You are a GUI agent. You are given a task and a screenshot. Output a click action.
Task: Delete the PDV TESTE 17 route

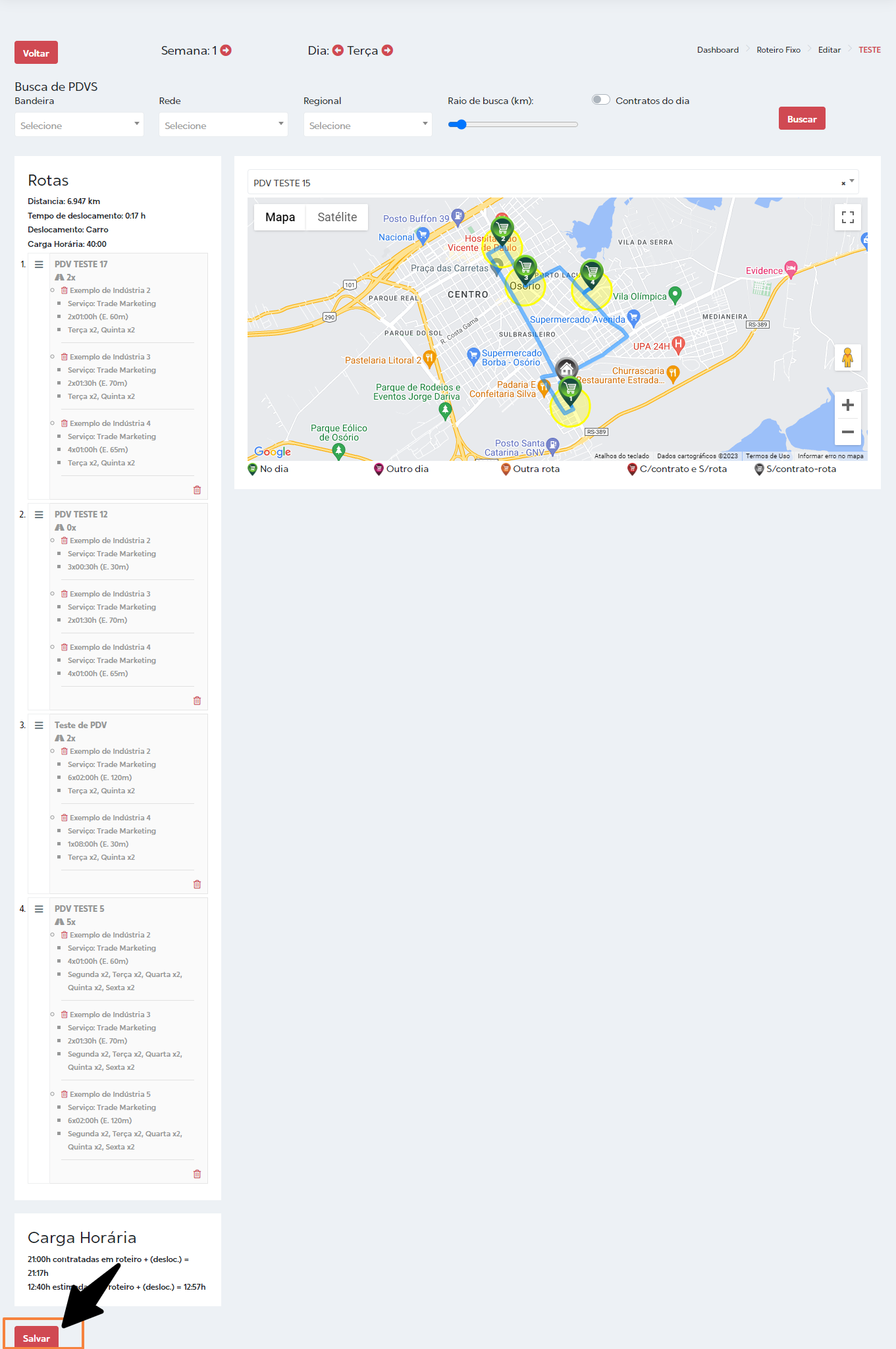coord(197,490)
